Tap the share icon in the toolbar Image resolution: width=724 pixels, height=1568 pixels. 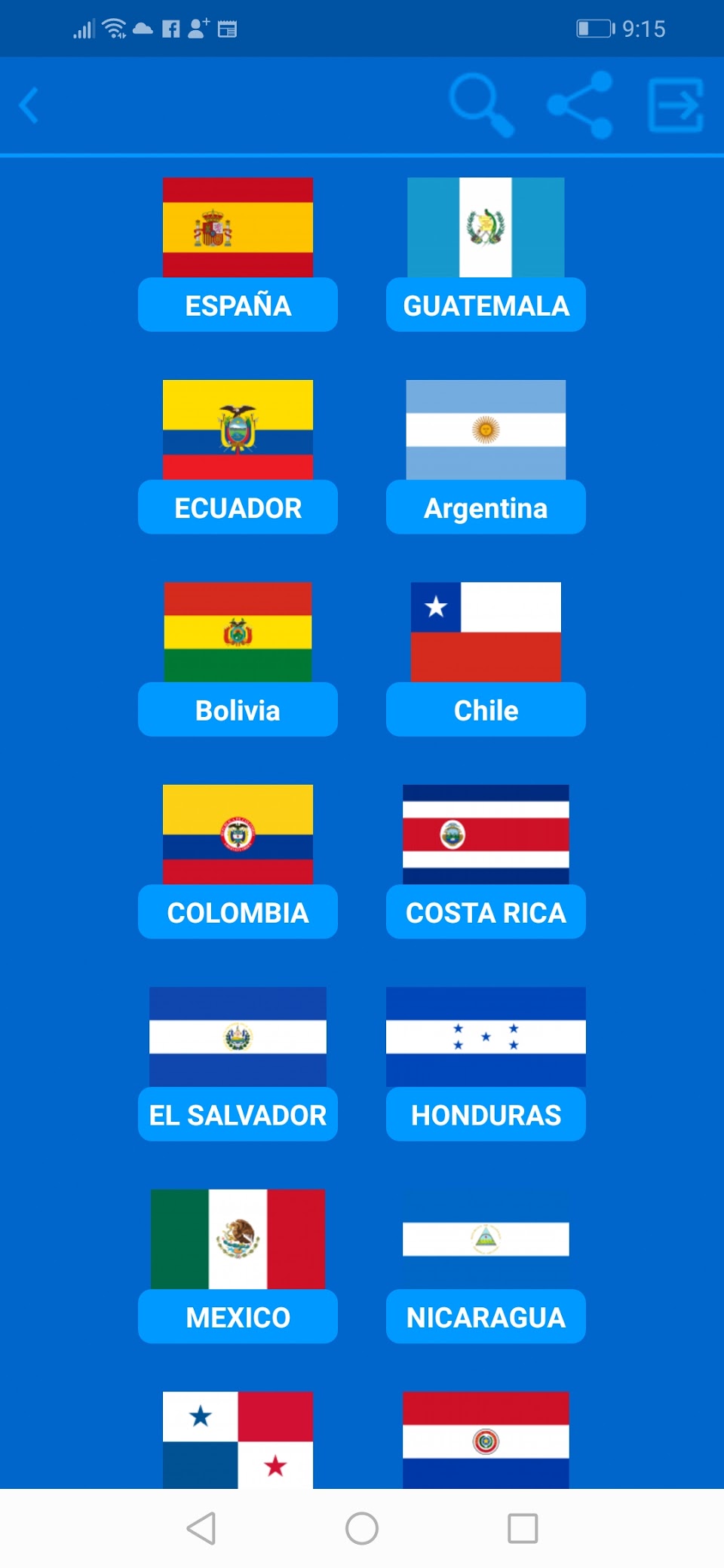pyautogui.click(x=579, y=105)
